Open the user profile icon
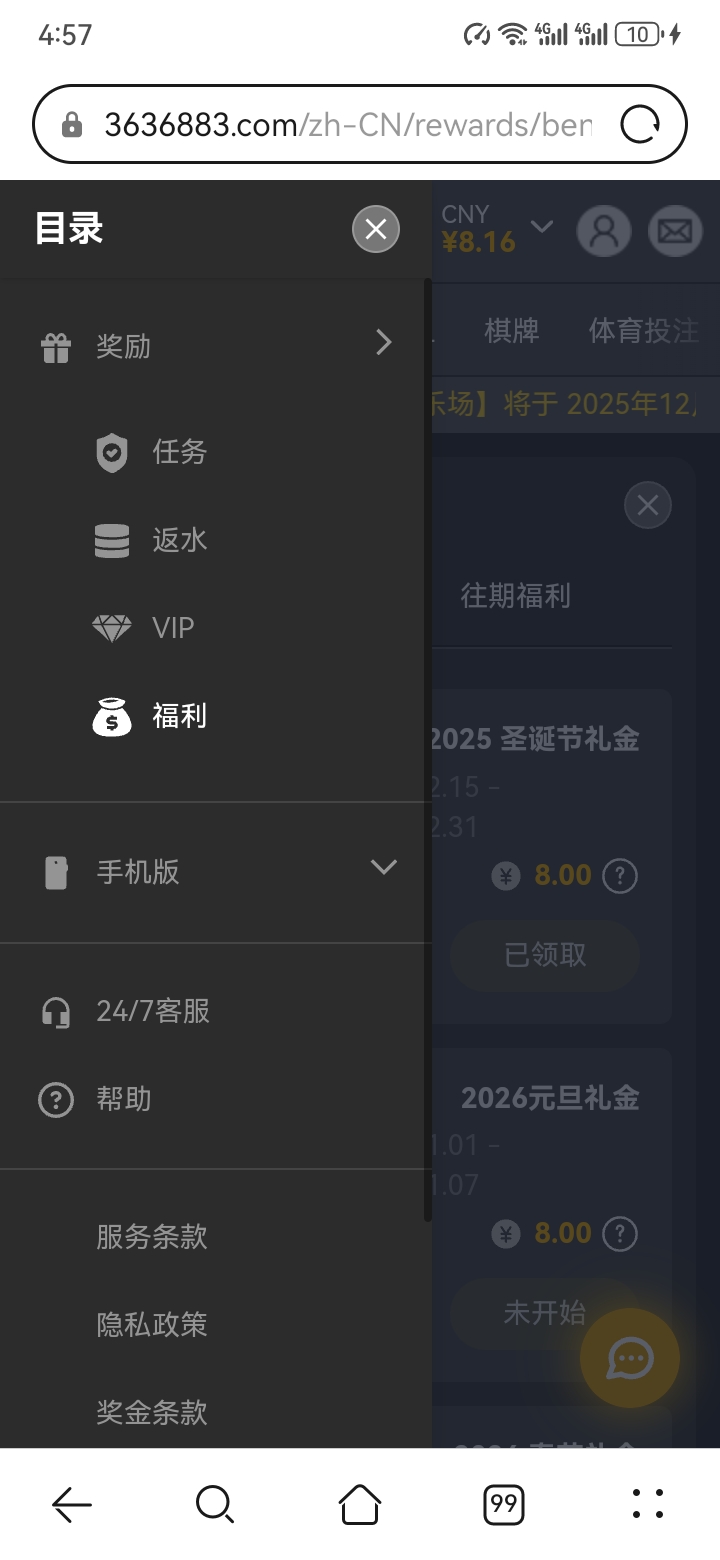 [x=604, y=231]
